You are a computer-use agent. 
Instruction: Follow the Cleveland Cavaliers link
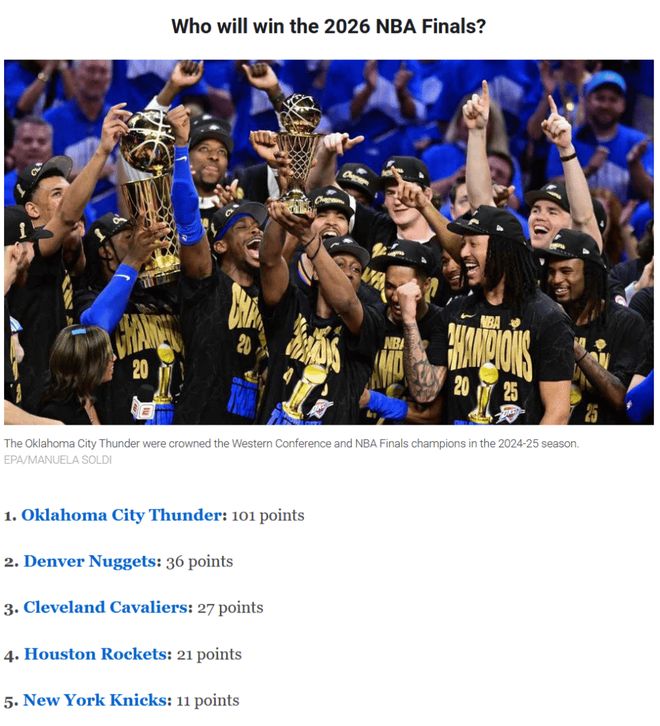coord(105,608)
